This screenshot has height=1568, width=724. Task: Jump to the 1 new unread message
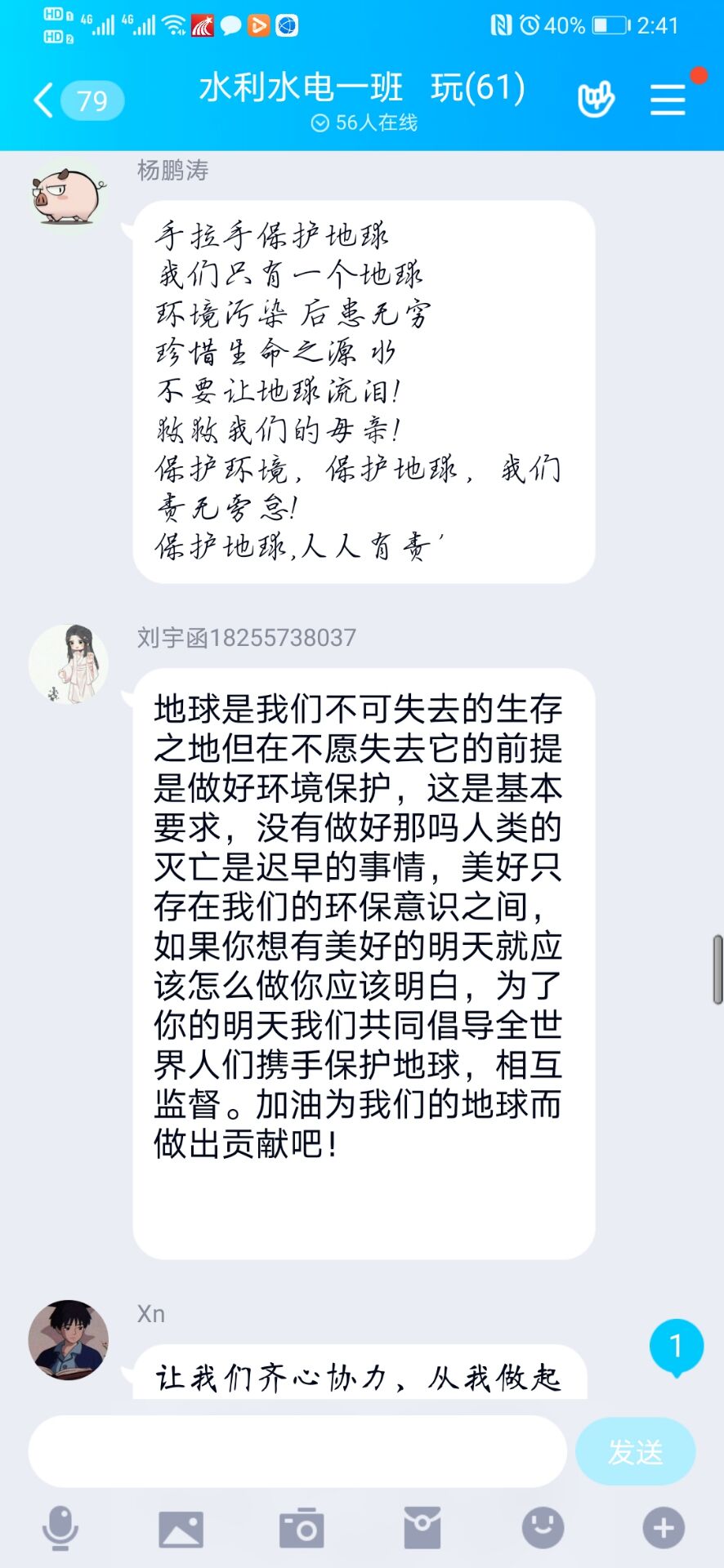click(x=676, y=1346)
